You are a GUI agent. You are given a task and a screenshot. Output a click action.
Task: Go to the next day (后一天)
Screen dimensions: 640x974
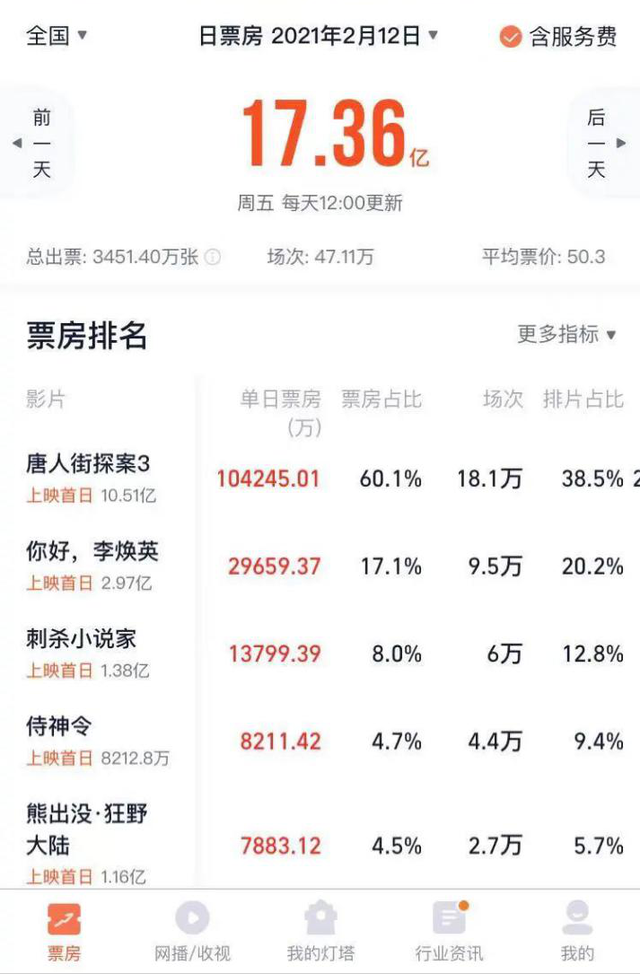601,144
